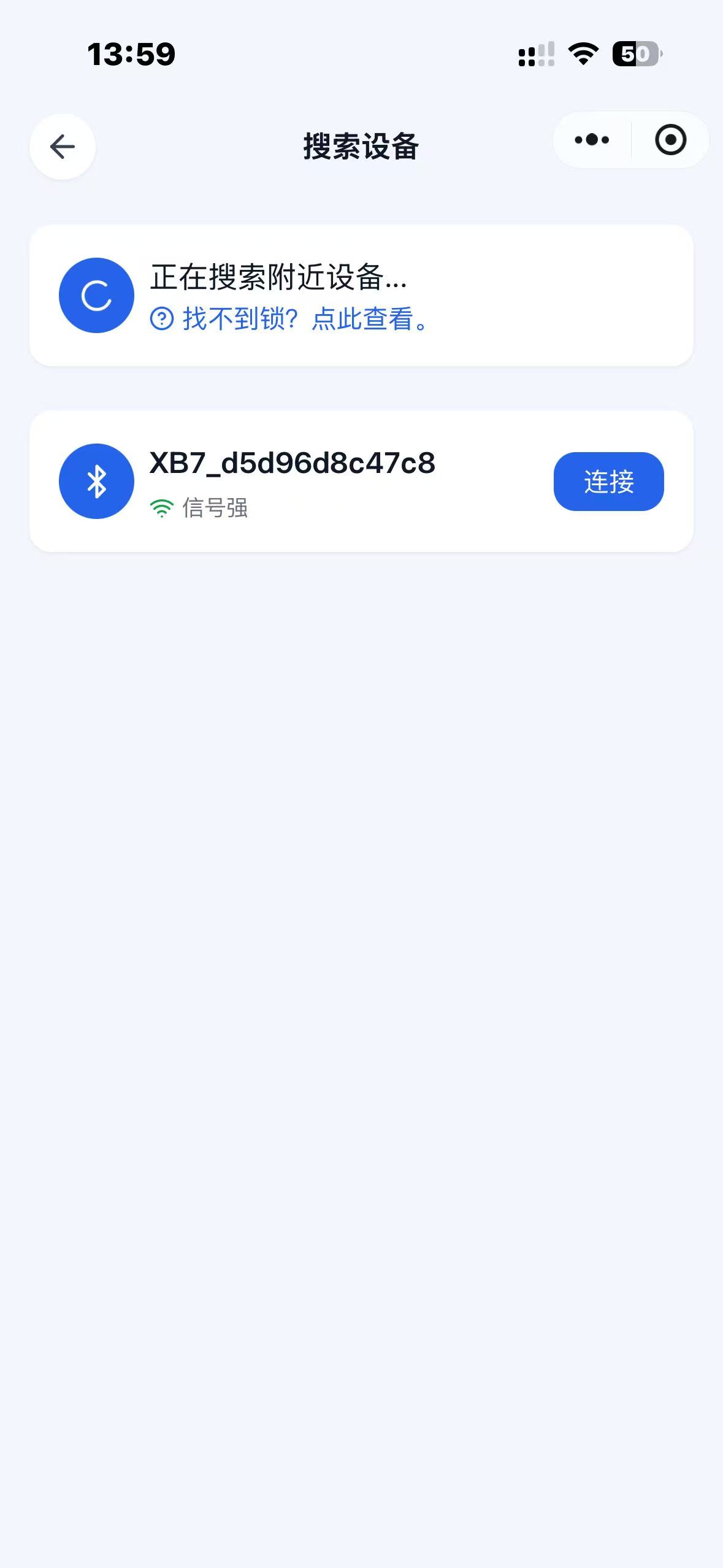Go back using the left arrow button

(x=62, y=146)
